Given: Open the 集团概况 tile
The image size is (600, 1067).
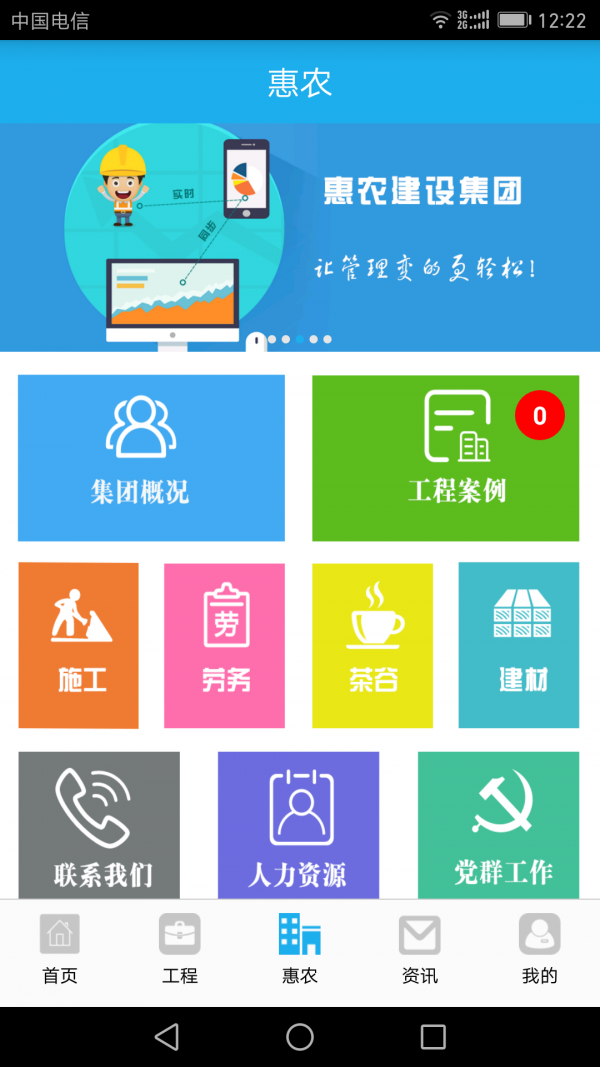Looking at the screenshot, I should tap(151, 458).
